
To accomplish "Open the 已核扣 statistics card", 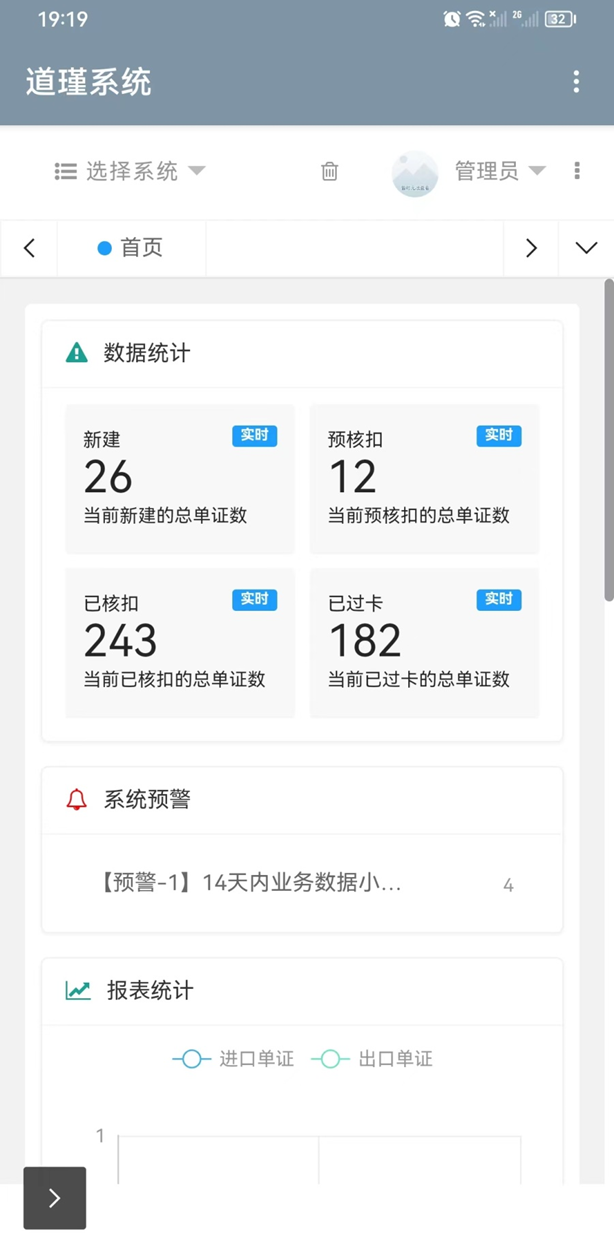I will 180,642.
